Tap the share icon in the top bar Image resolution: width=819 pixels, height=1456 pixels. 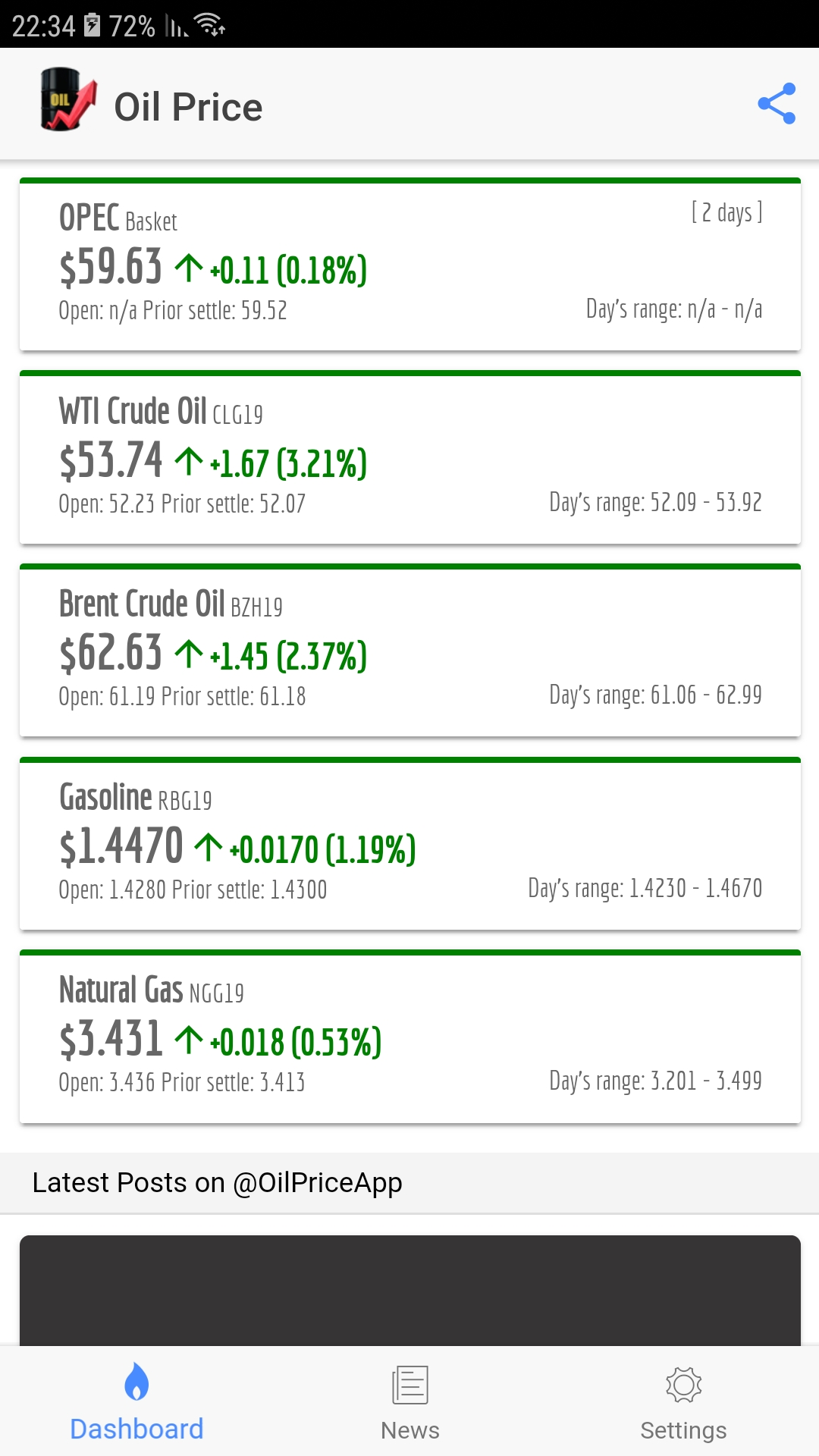click(x=776, y=105)
